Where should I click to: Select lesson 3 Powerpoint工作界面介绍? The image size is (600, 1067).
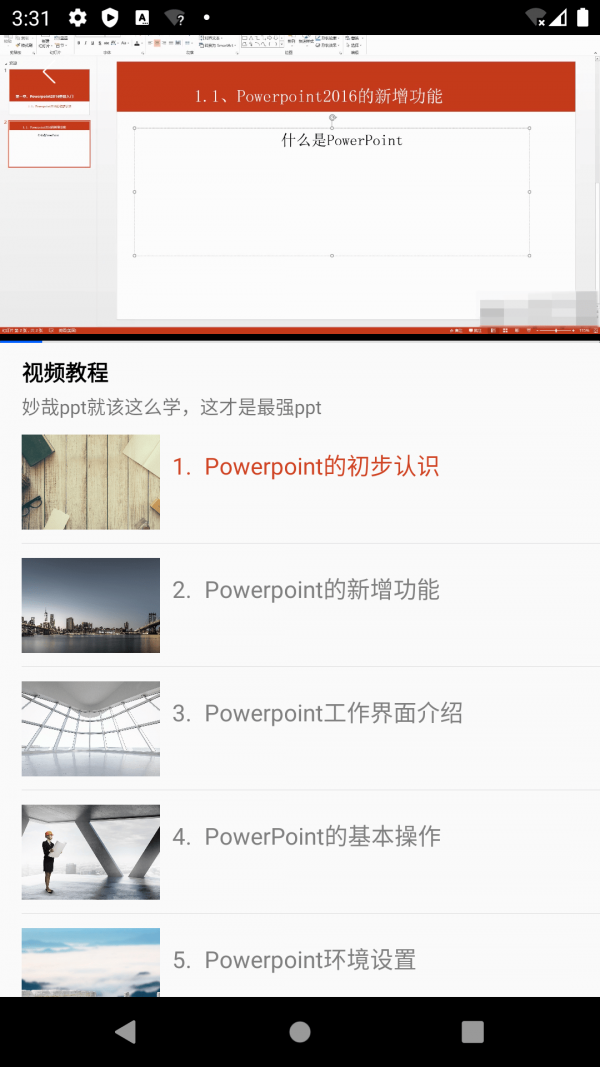317,714
